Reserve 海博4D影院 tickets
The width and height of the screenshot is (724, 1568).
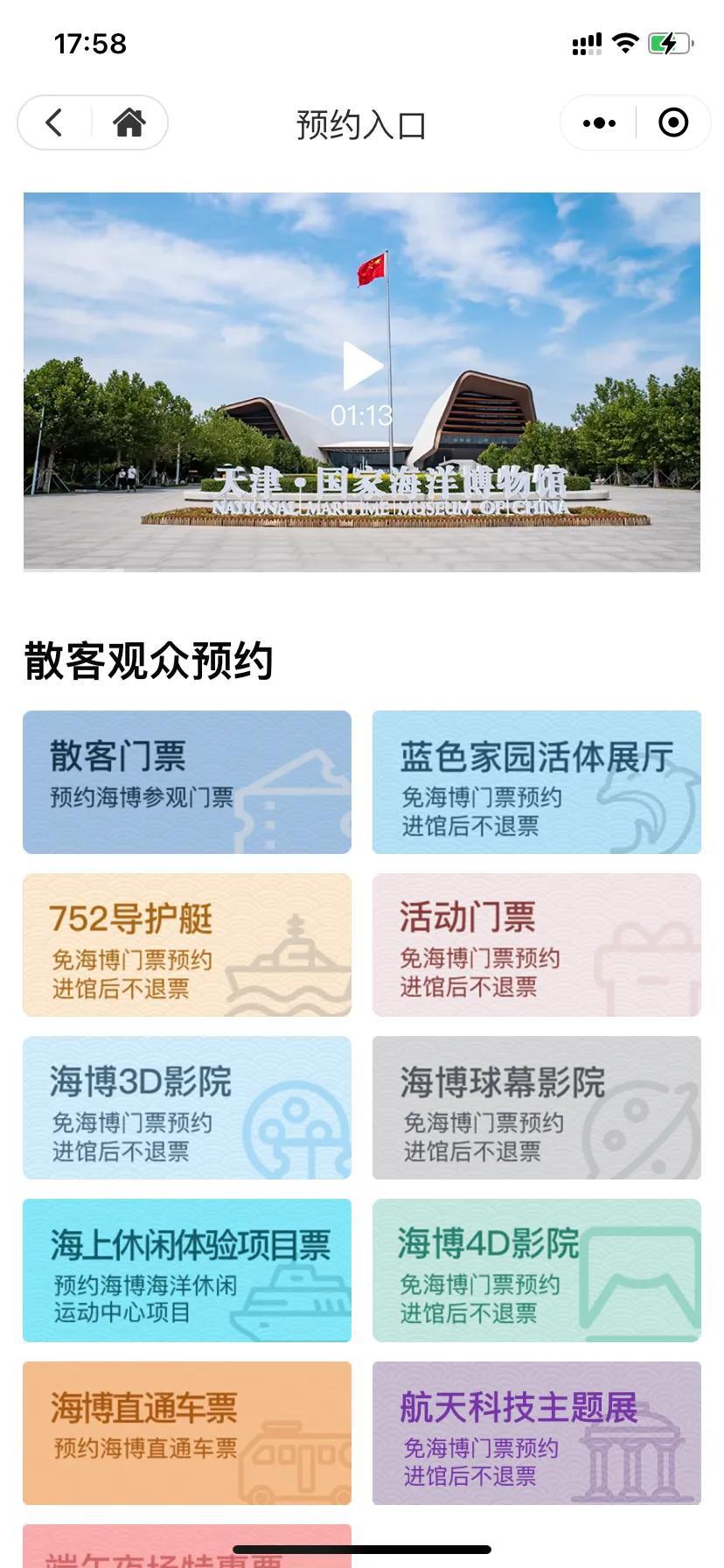click(536, 1270)
